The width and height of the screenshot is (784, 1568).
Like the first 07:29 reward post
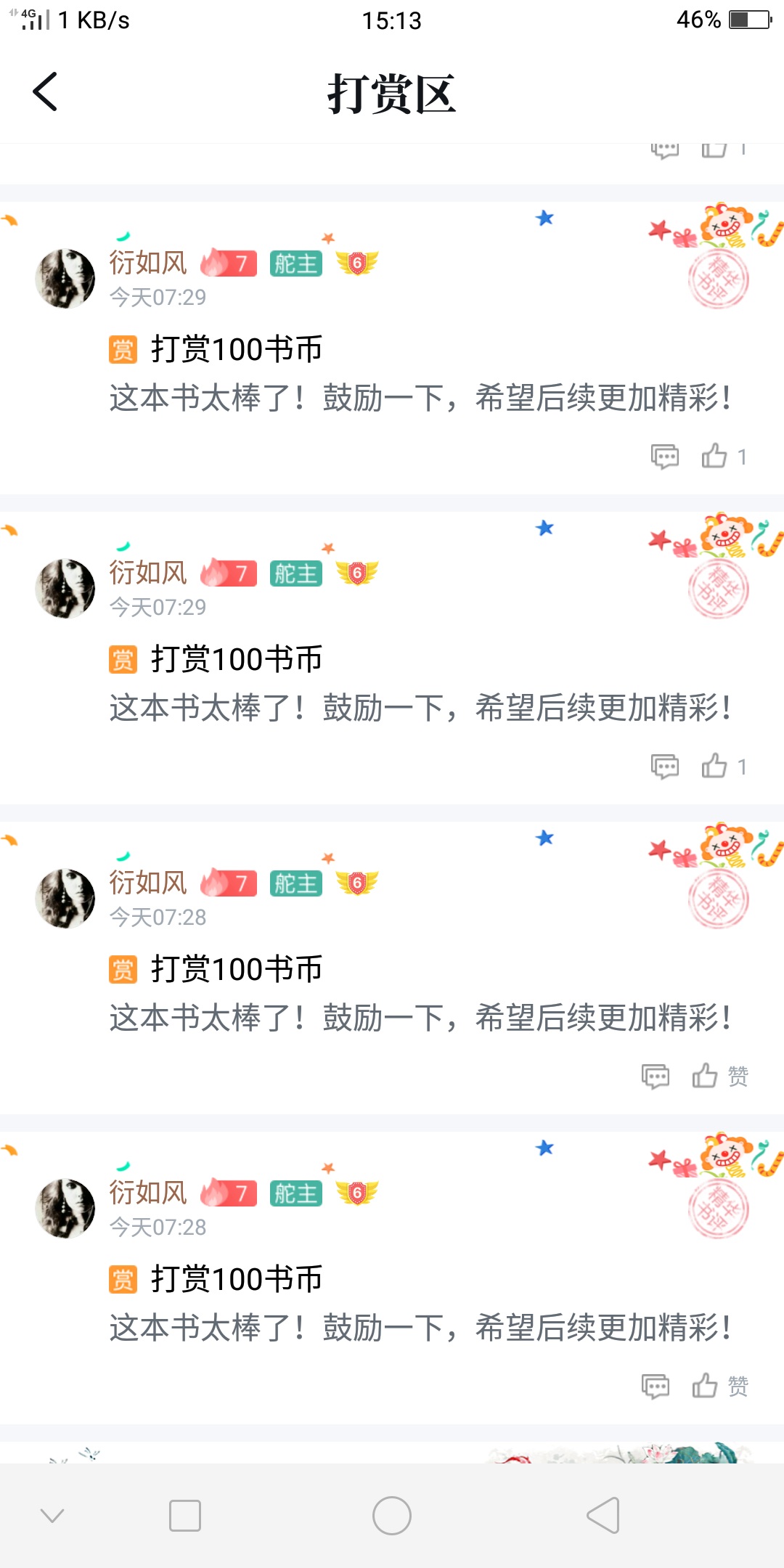tap(715, 456)
